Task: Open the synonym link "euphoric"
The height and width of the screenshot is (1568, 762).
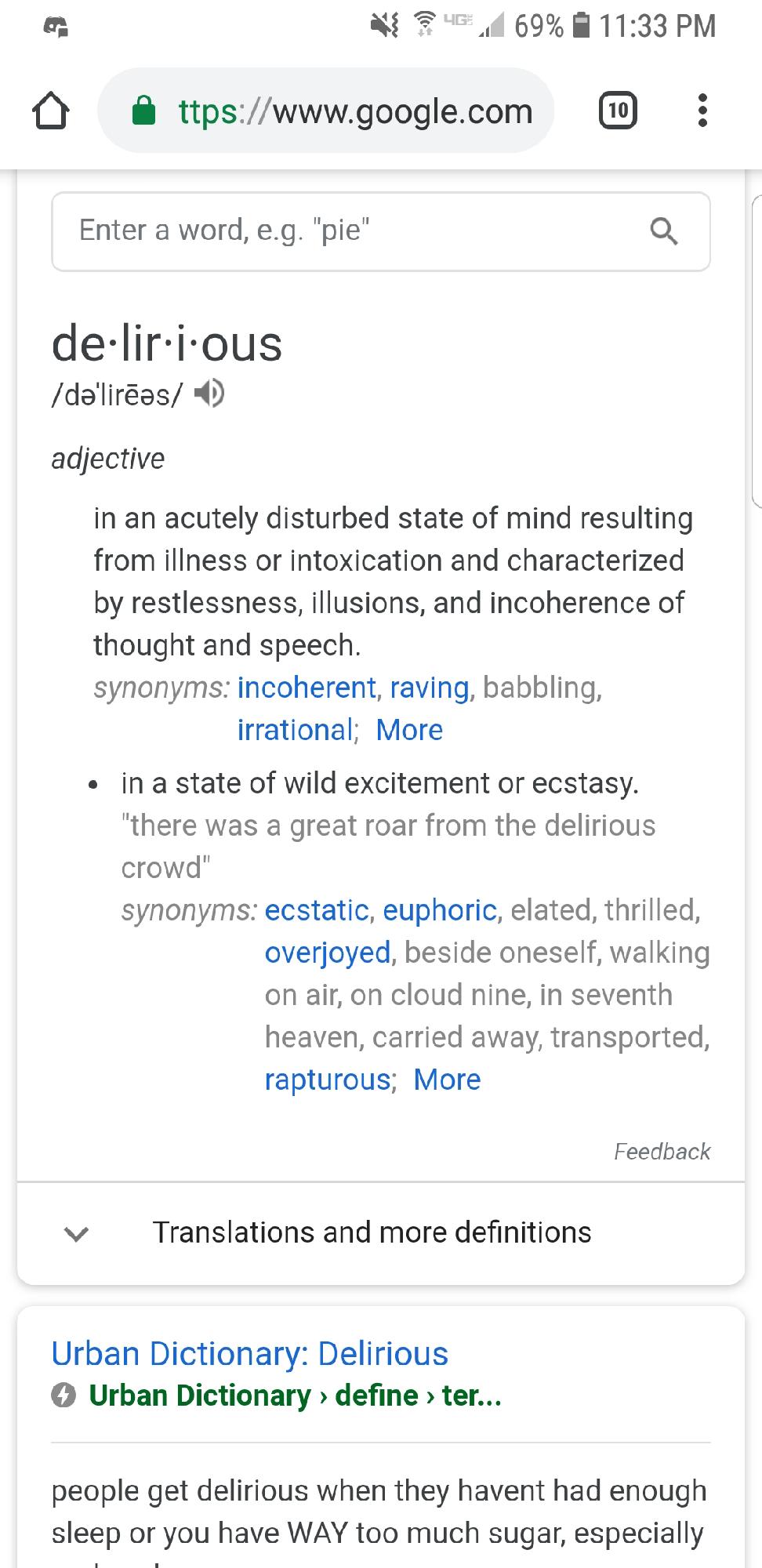Action: click(440, 910)
